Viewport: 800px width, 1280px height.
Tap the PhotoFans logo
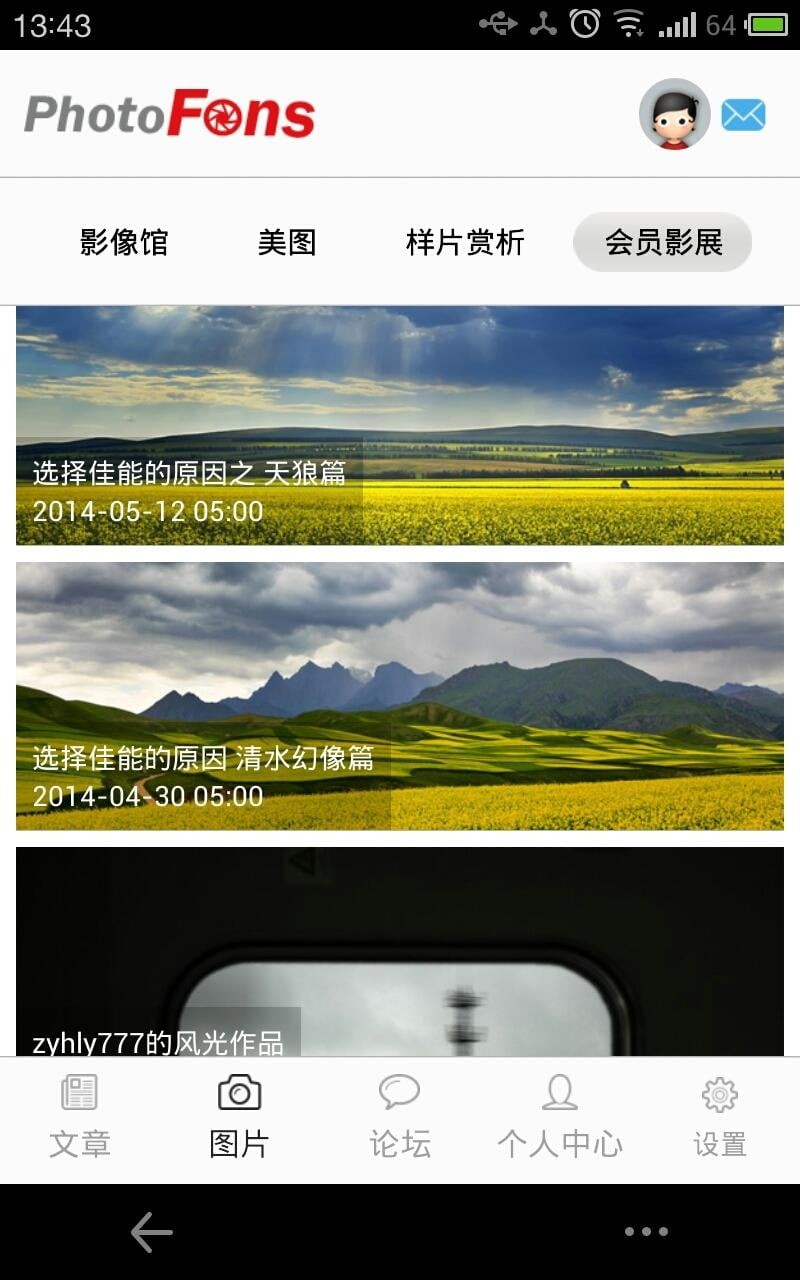168,113
